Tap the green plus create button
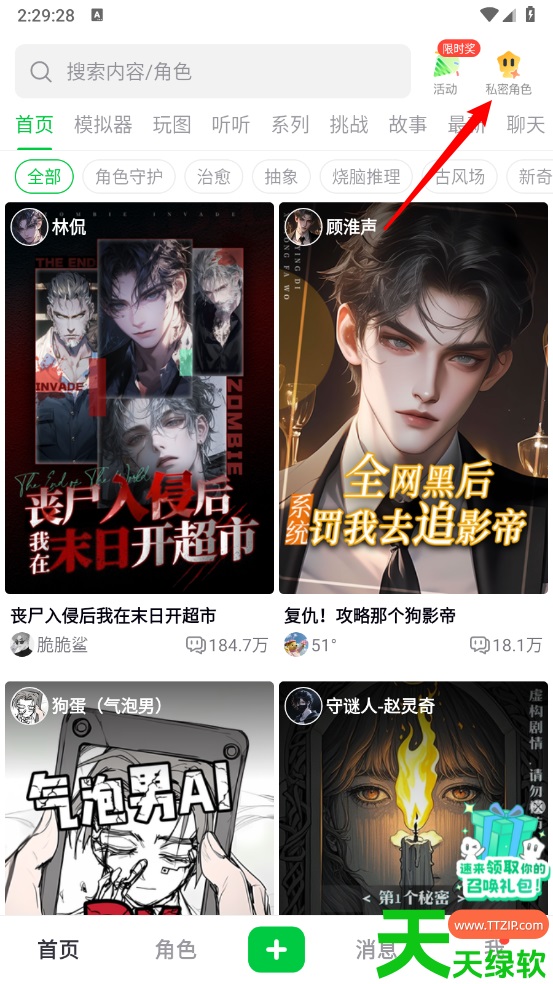This screenshot has width=553, height=984. click(276, 950)
